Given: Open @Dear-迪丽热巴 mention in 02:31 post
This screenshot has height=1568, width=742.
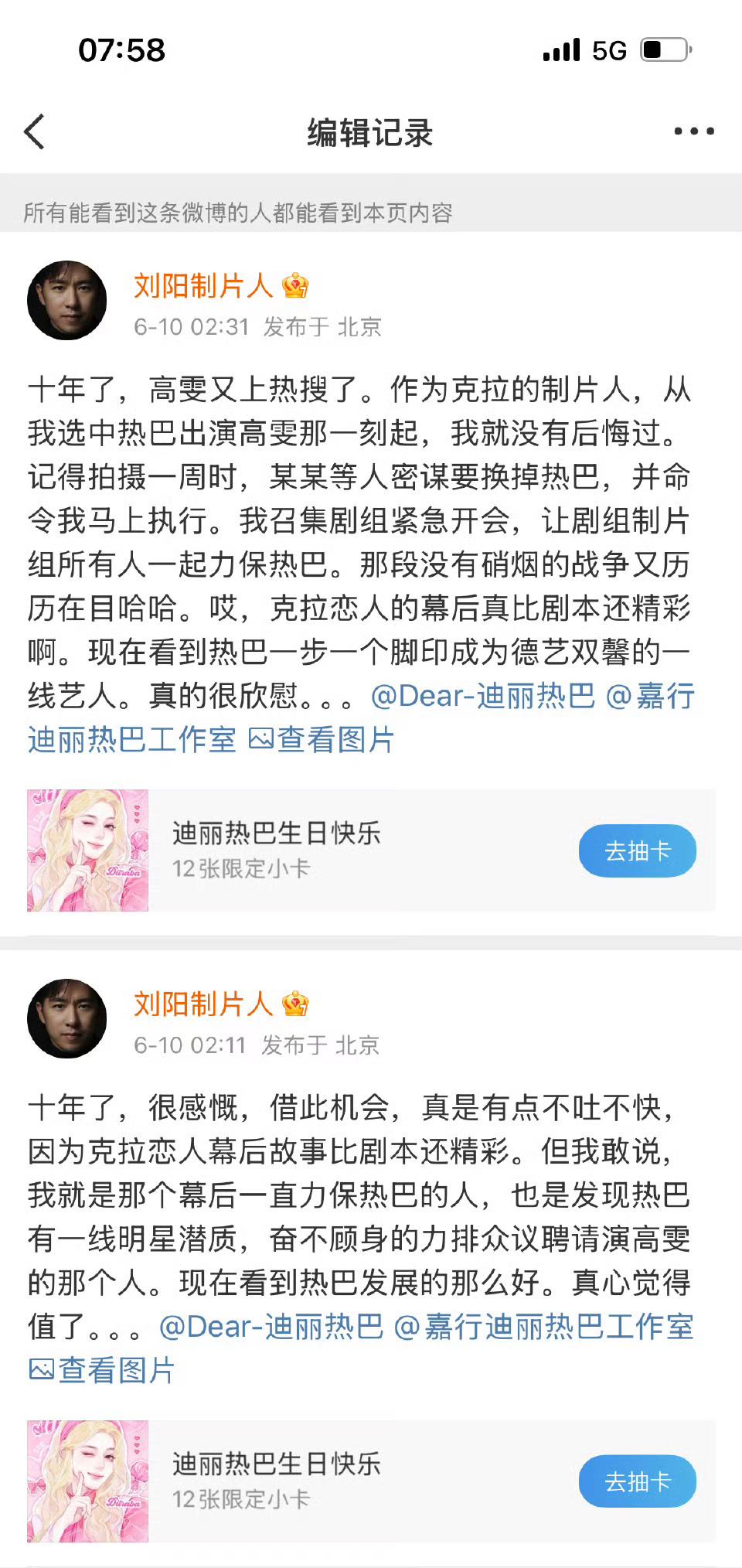Looking at the screenshot, I should tap(483, 696).
